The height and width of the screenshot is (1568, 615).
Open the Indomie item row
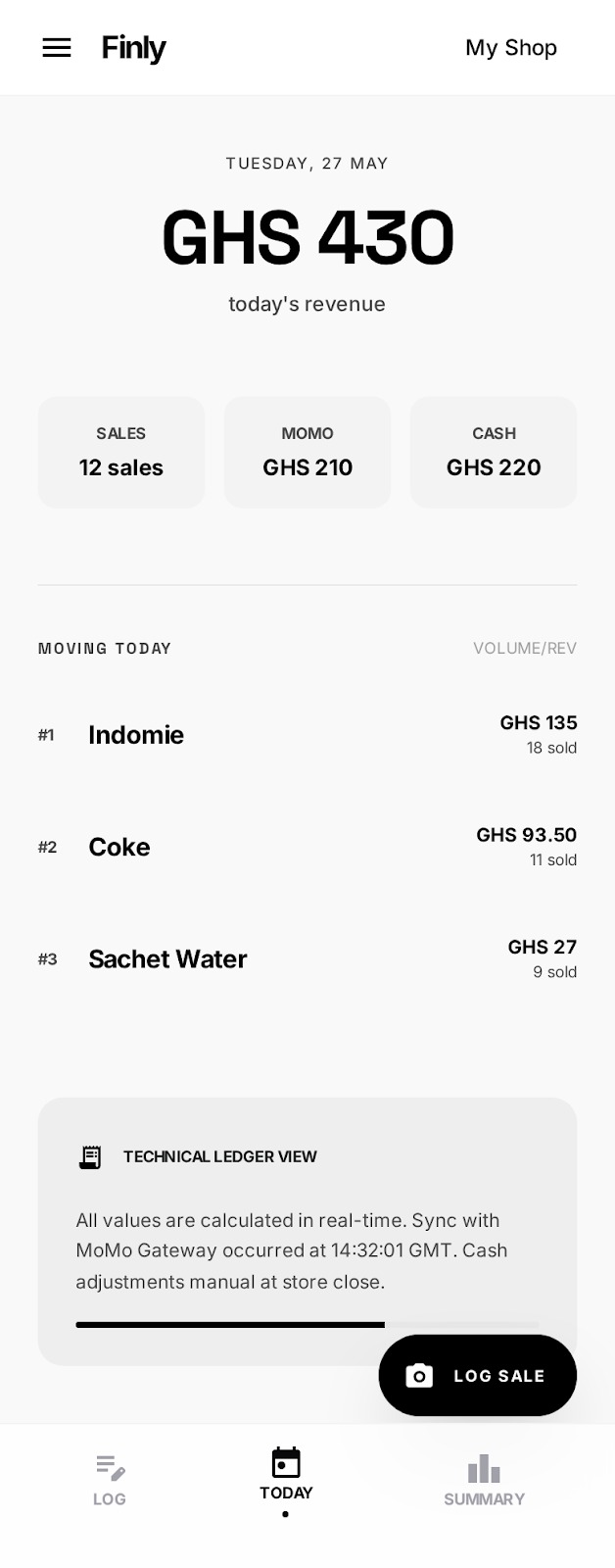pos(307,735)
